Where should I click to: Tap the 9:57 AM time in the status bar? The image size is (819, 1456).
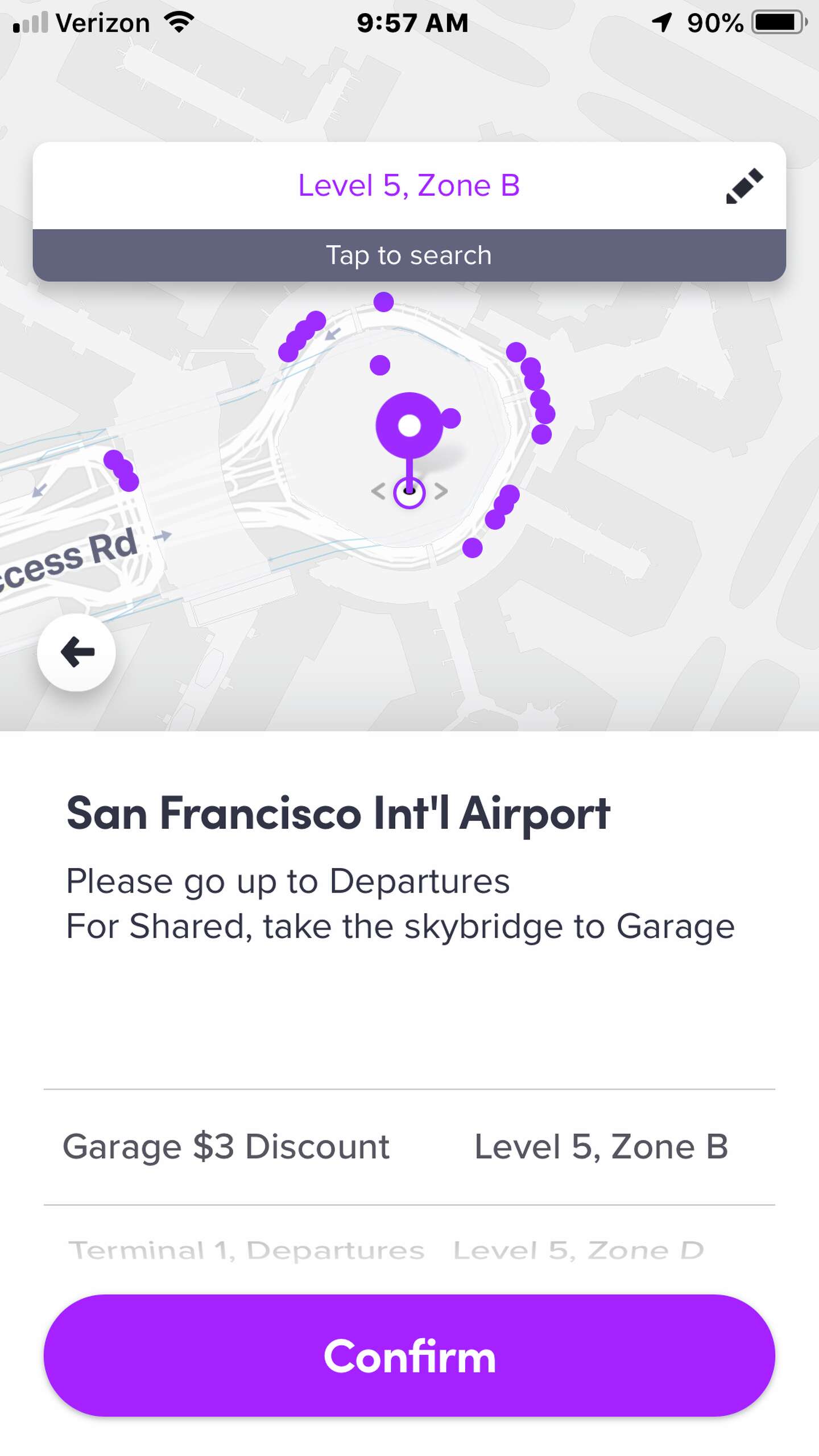[411, 22]
